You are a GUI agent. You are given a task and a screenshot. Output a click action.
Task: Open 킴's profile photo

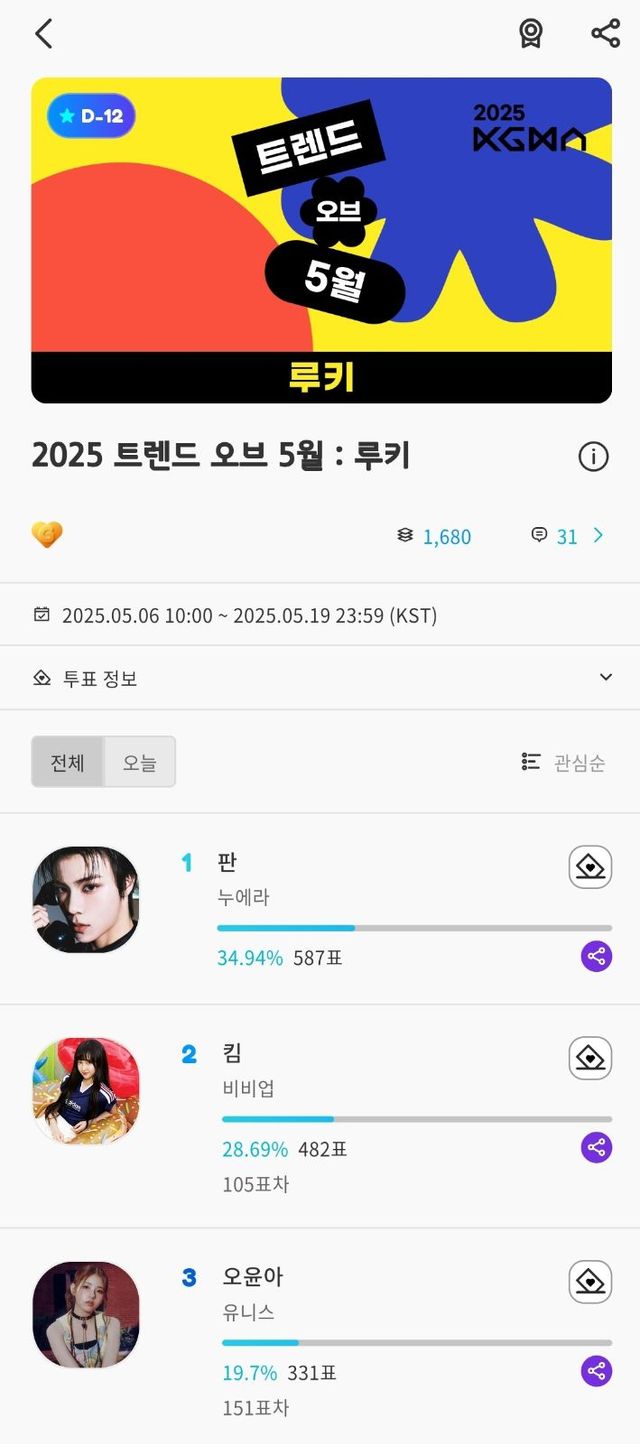[86, 1091]
